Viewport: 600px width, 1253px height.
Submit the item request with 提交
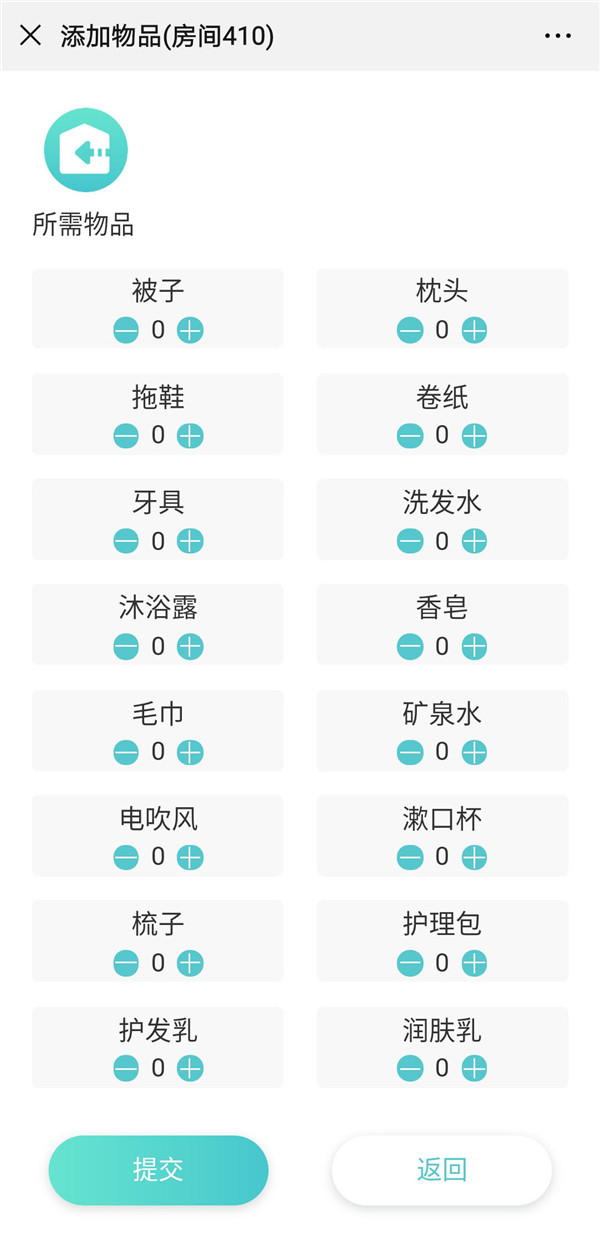(x=158, y=1170)
